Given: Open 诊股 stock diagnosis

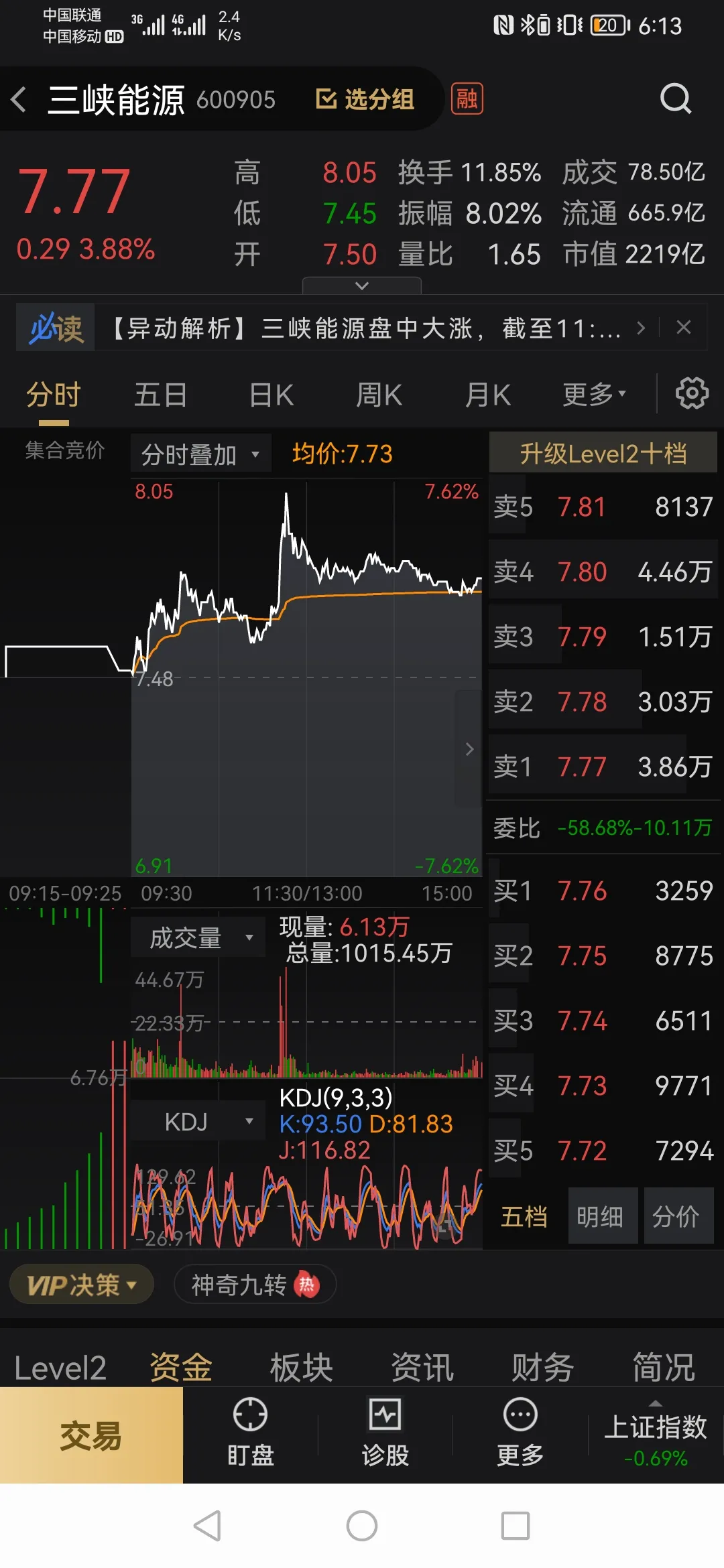Looking at the screenshot, I should pyautogui.click(x=385, y=1434).
